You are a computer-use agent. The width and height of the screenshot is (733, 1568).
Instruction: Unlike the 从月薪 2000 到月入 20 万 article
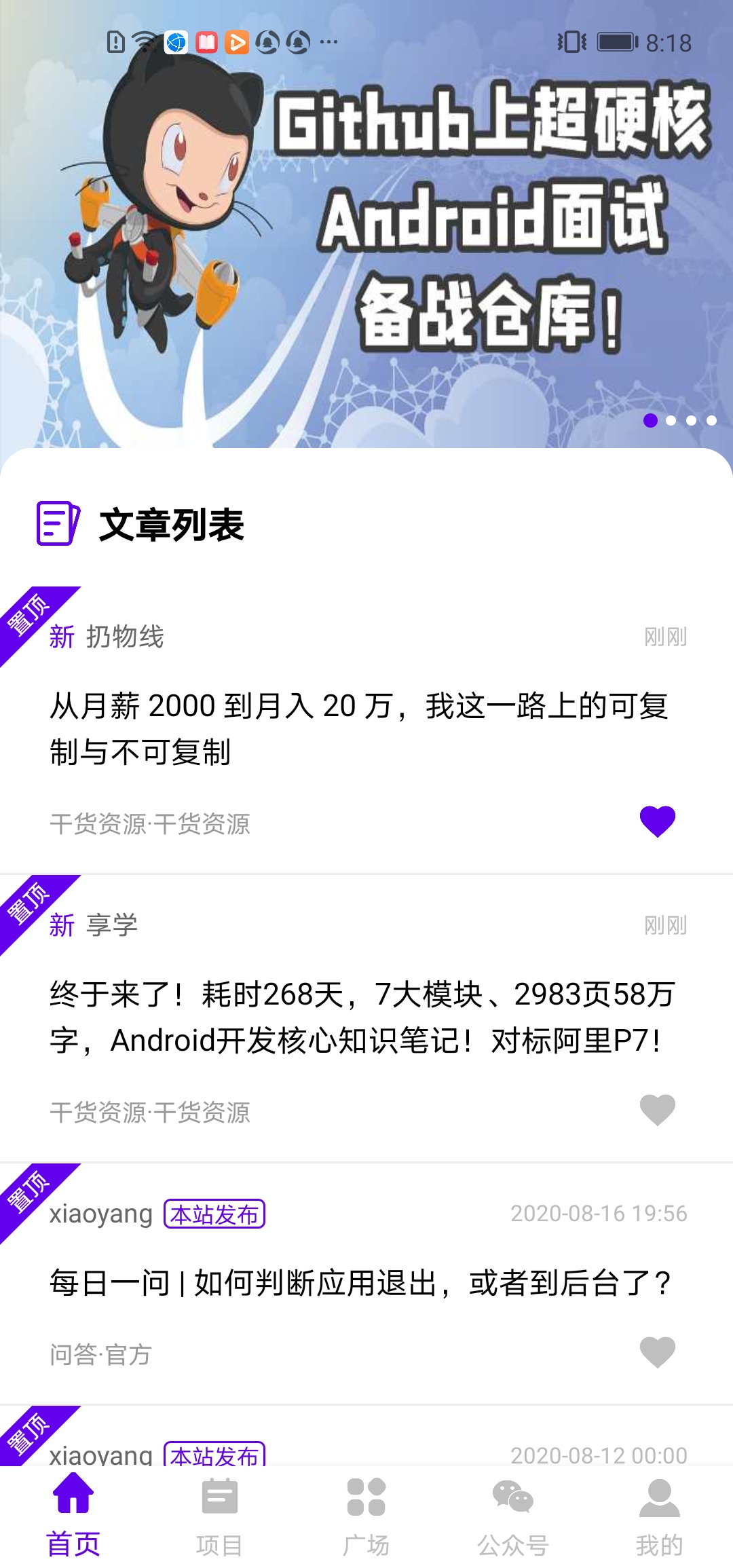pyautogui.click(x=657, y=821)
